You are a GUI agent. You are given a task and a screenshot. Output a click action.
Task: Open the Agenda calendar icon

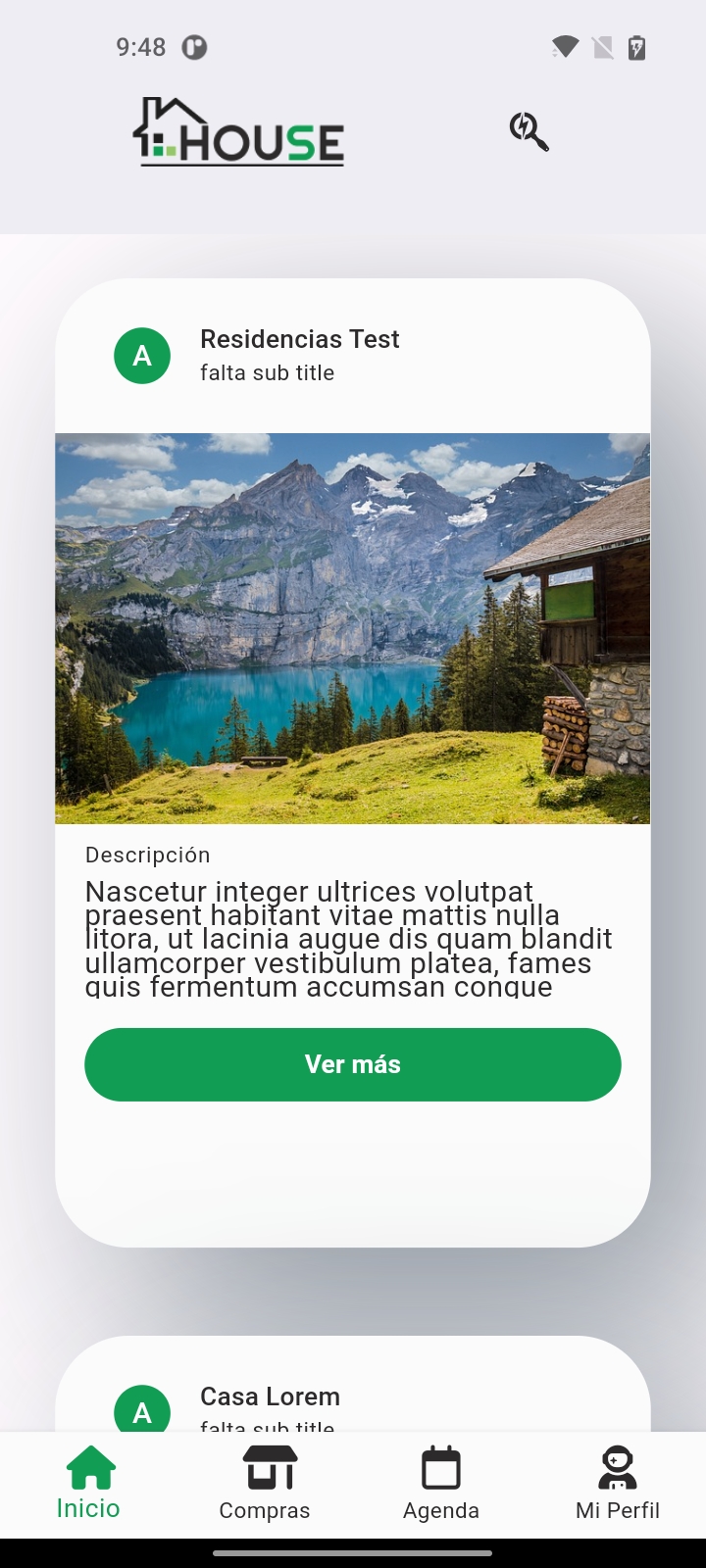coord(440,1464)
